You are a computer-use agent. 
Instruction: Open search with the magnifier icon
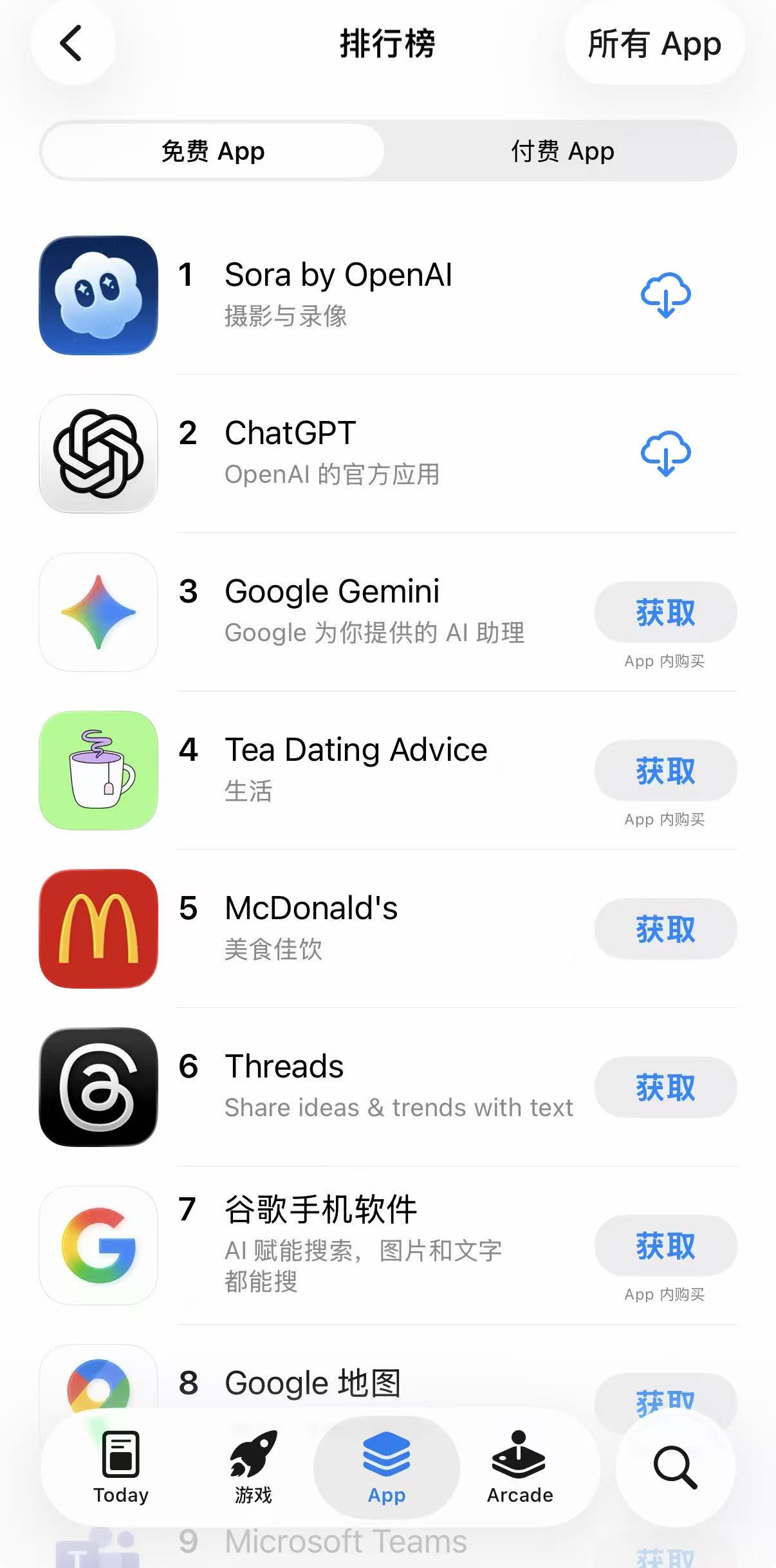pyautogui.click(x=674, y=1468)
